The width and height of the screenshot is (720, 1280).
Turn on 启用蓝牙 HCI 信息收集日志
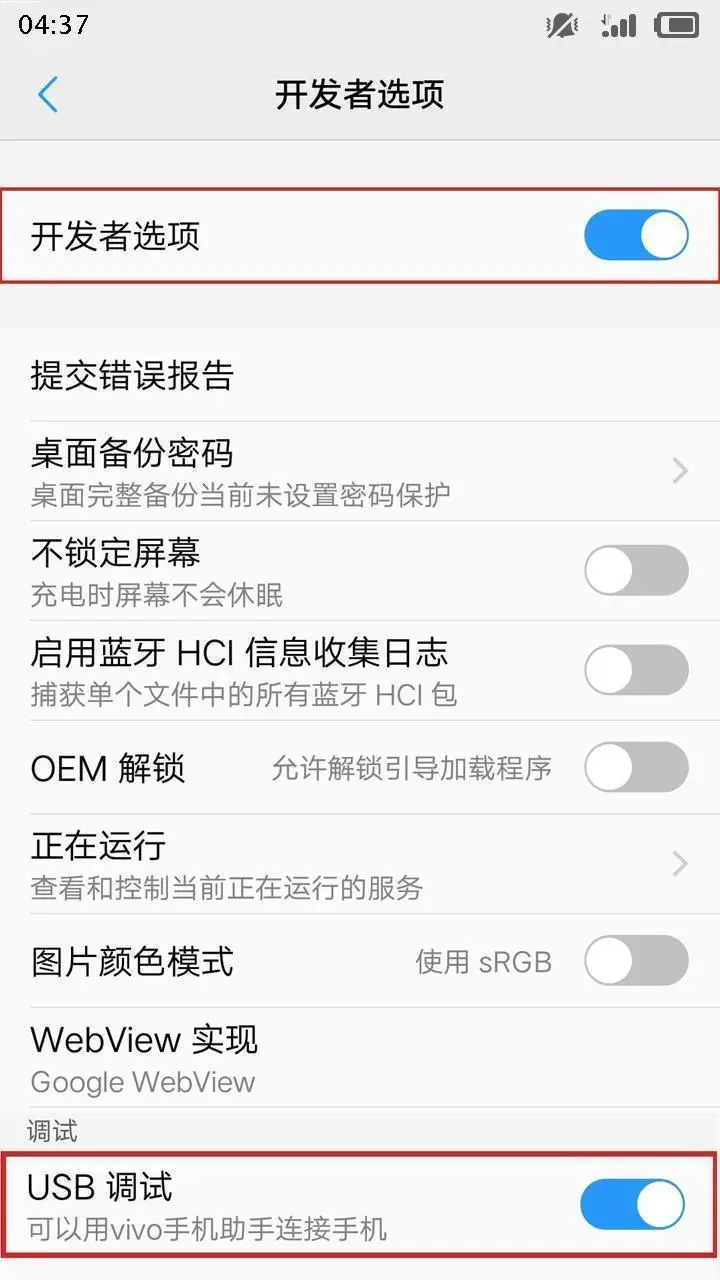click(636, 669)
